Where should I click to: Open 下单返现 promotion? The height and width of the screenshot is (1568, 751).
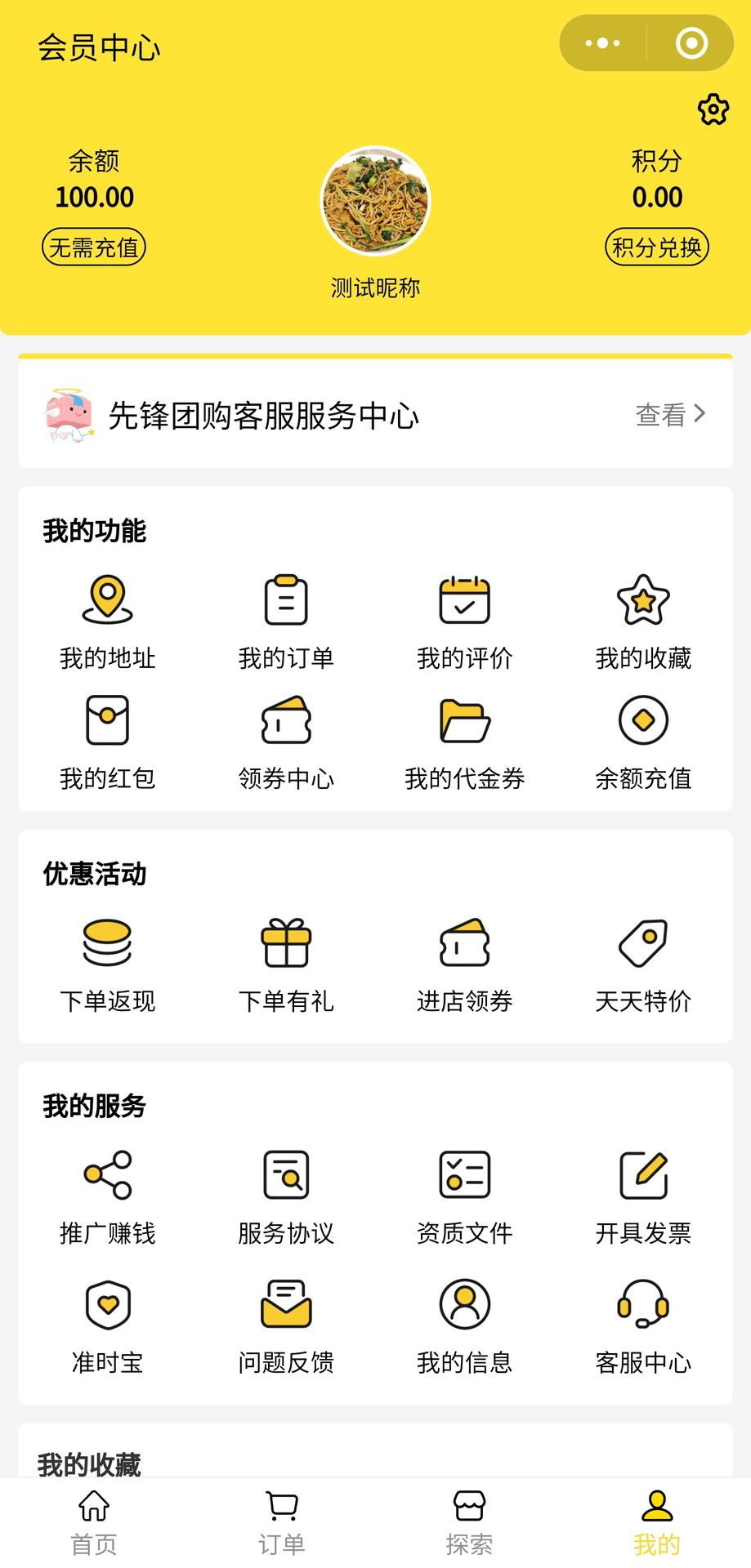click(108, 965)
